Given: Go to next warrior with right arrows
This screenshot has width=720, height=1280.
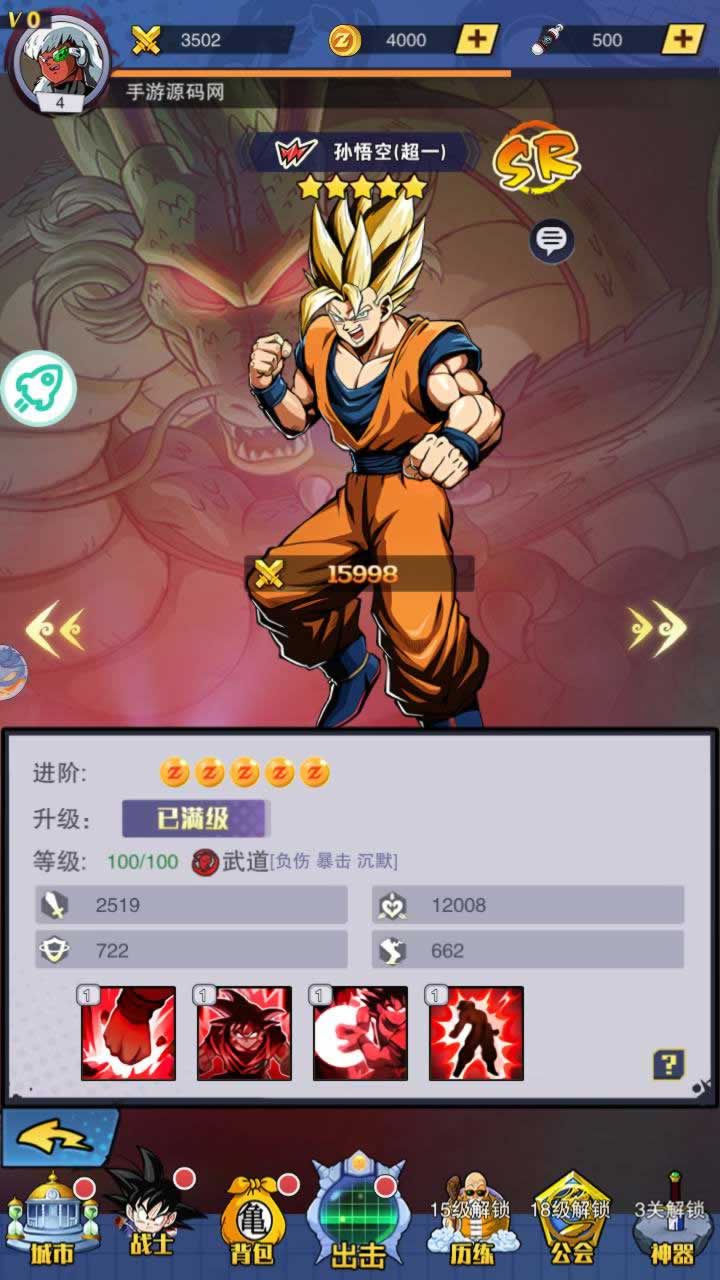Looking at the screenshot, I should click(658, 629).
